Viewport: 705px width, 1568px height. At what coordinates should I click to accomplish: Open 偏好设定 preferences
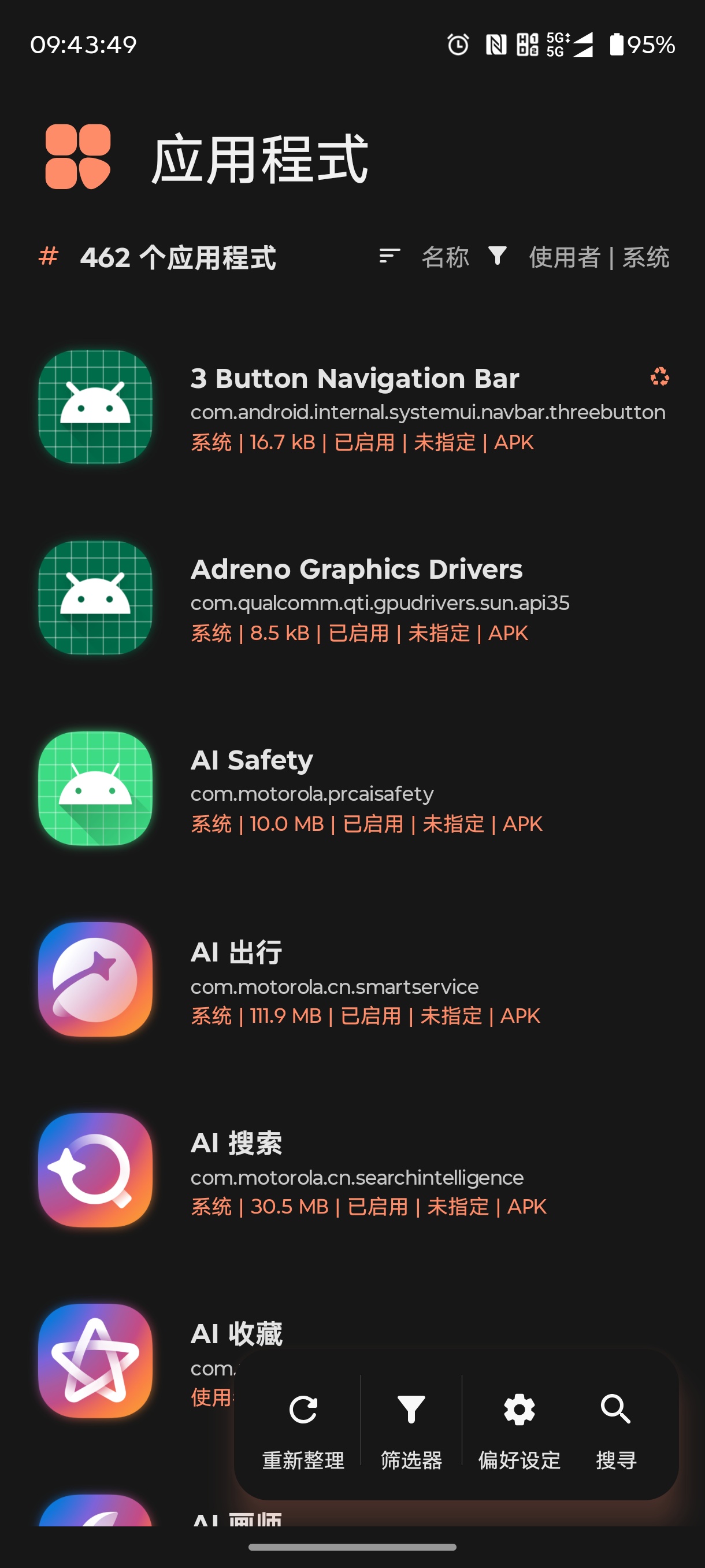pos(520,1430)
